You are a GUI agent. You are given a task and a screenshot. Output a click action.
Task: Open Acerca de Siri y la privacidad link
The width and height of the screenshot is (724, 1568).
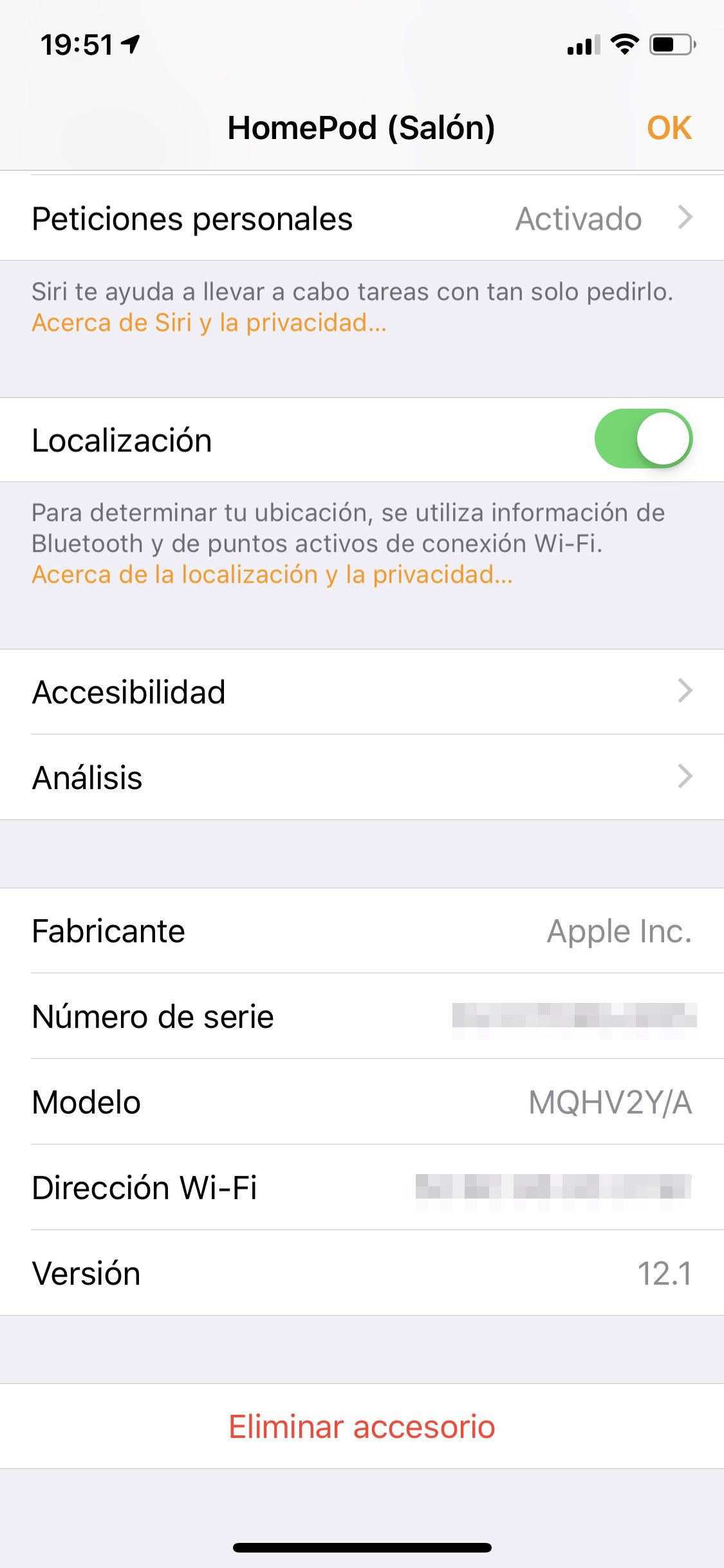point(209,322)
